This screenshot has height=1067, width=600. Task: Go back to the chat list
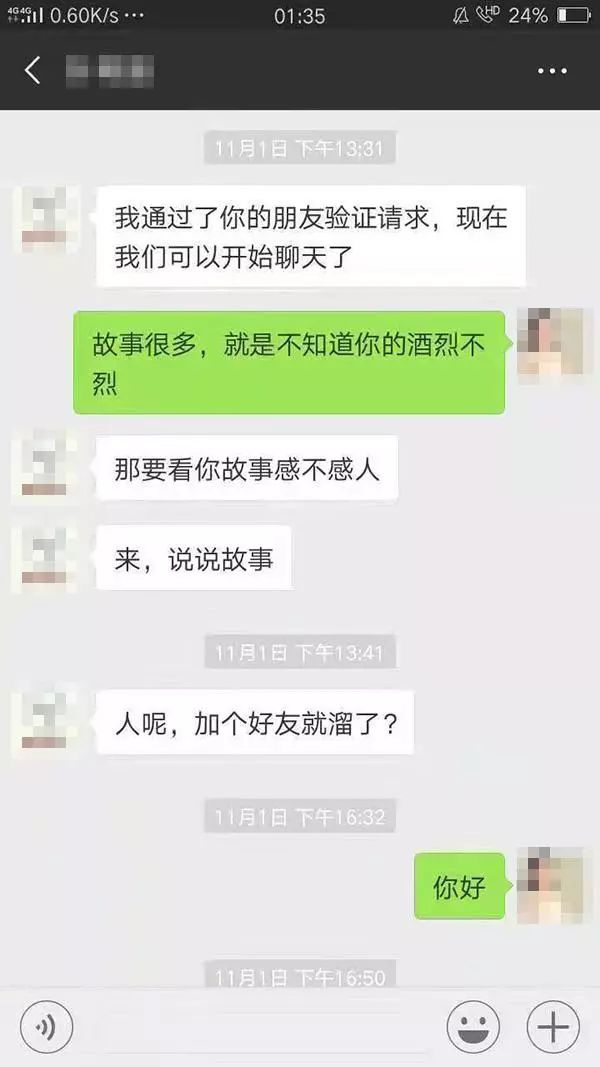click(x=33, y=70)
